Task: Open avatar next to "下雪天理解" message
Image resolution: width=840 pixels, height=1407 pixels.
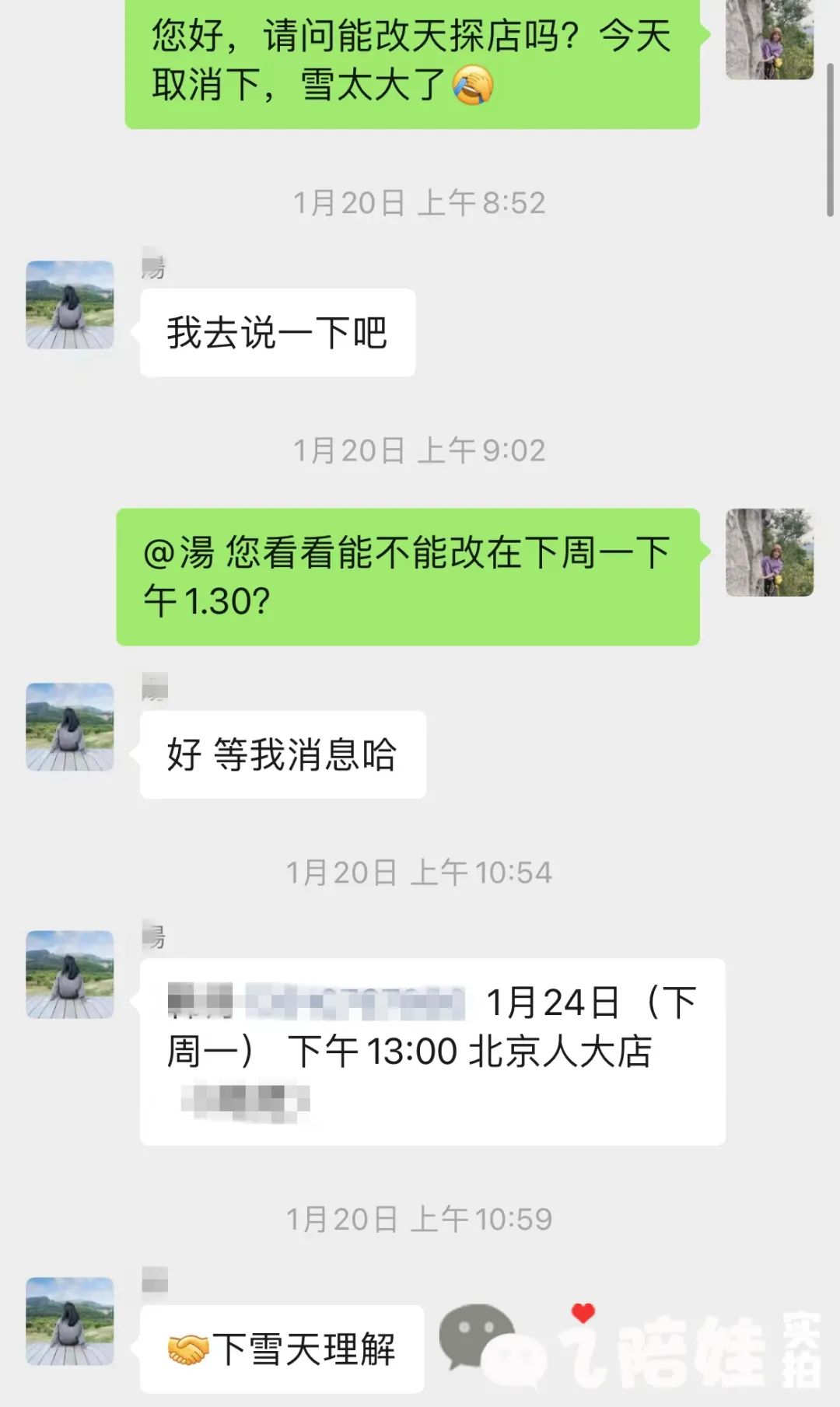Action: (70, 1321)
